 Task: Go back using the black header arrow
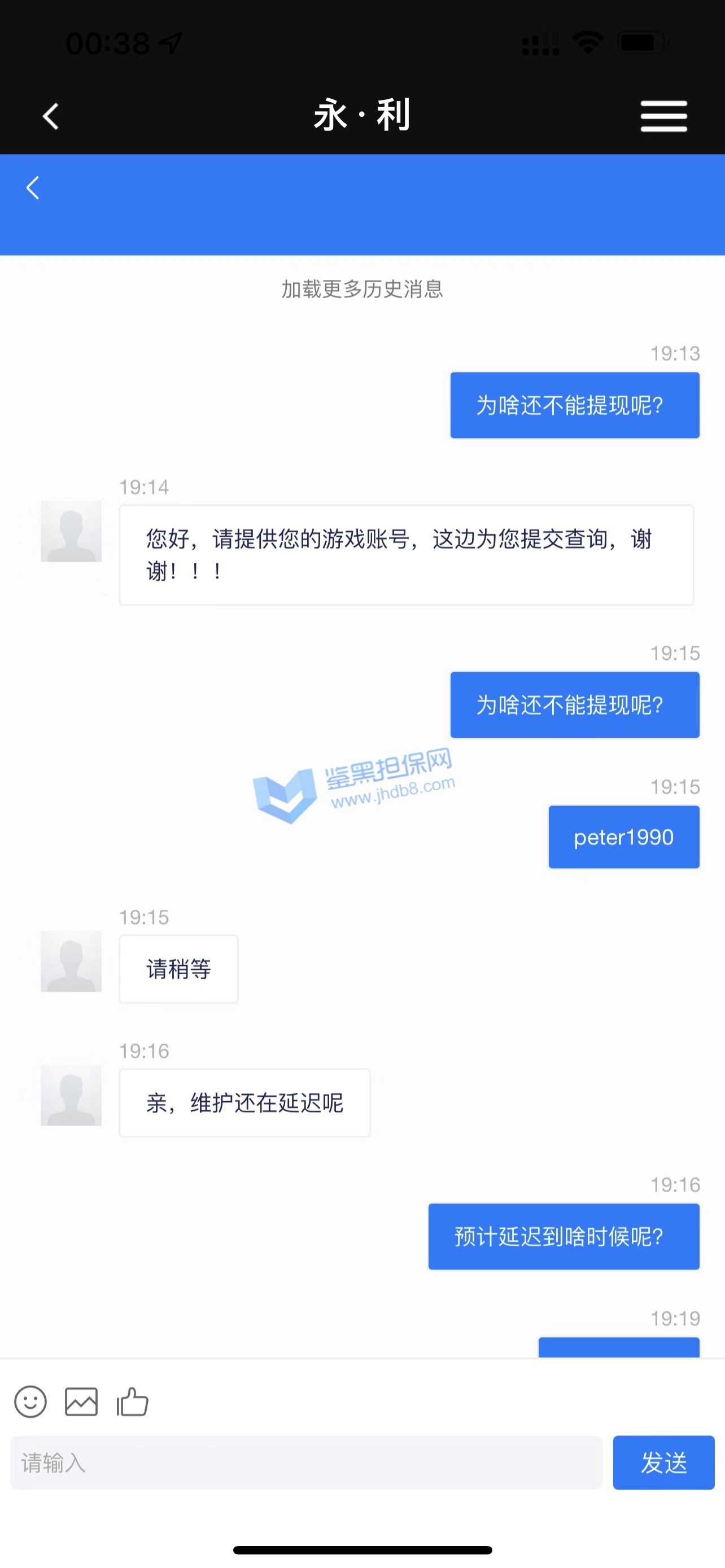(x=51, y=116)
